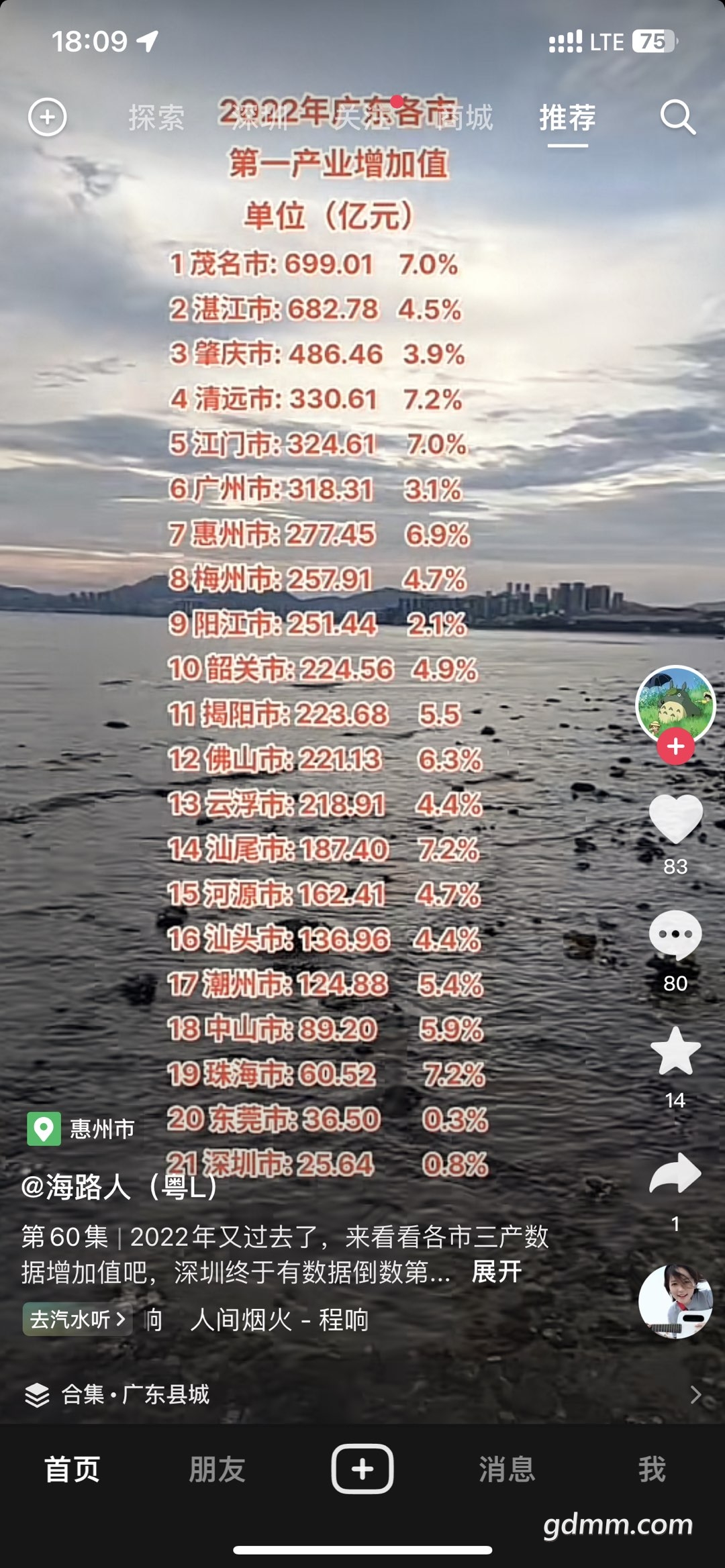Switch to the 我 profile tab
This screenshot has height=1568, width=725.
pos(652,1469)
